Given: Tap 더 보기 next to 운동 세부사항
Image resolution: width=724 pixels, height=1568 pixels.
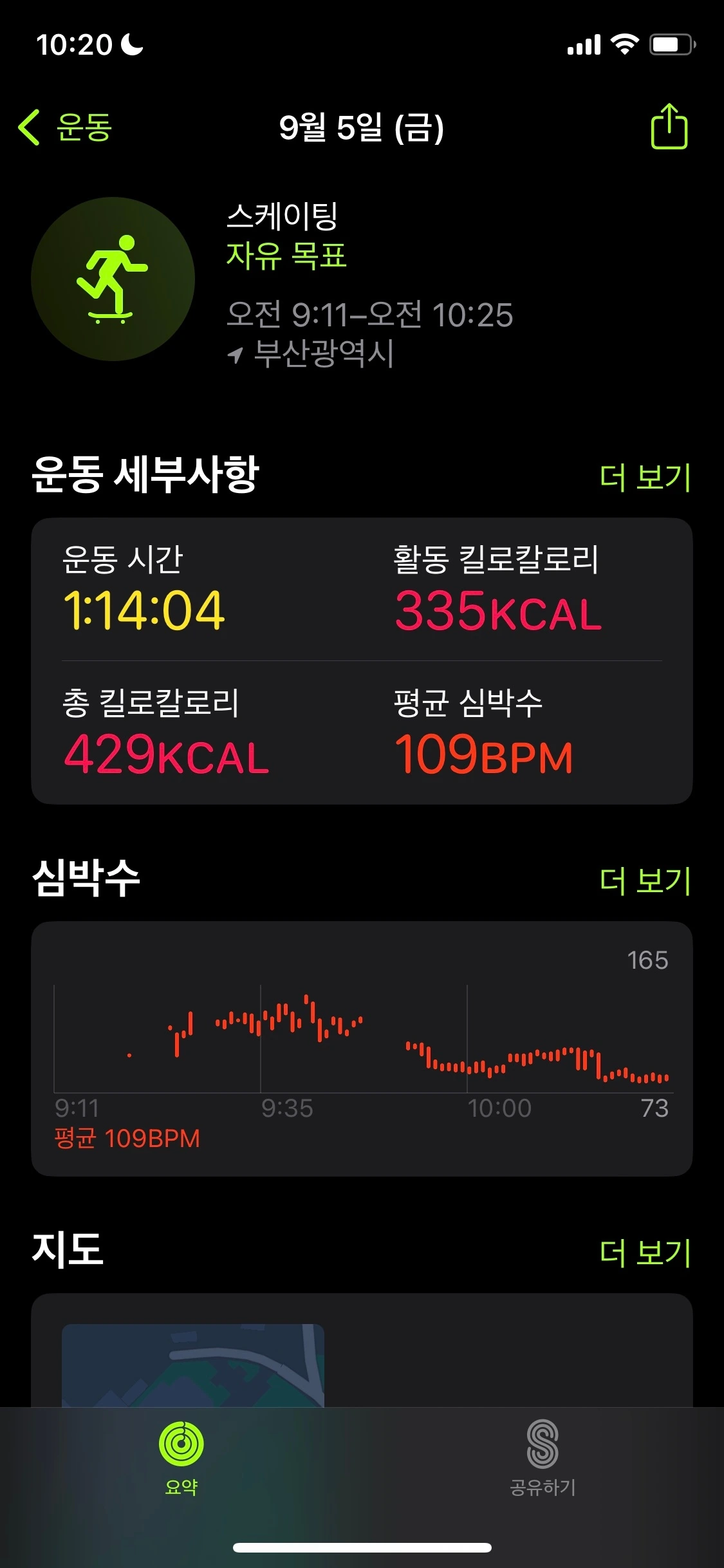Looking at the screenshot, I should (645, 477).
